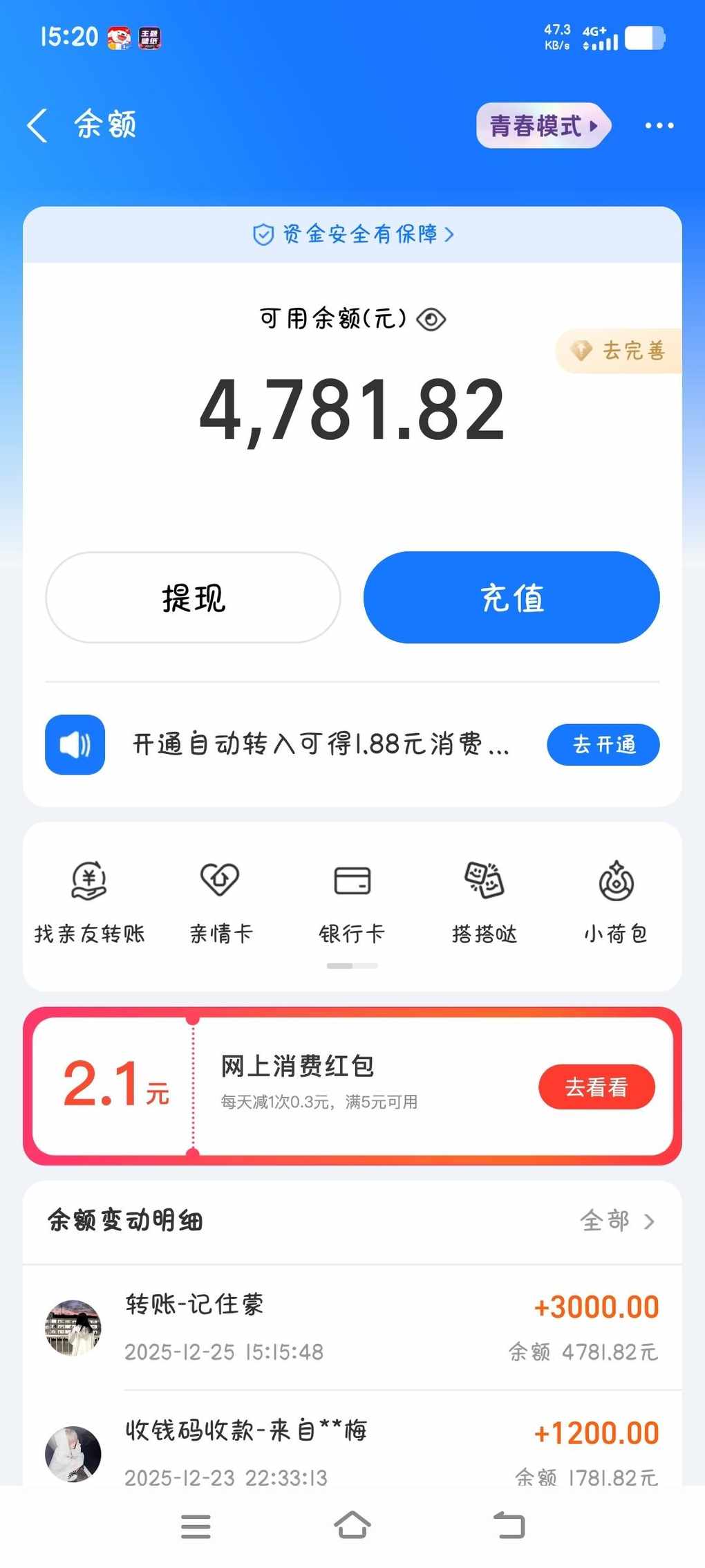Open the 转账-记住蒙 +3000.00 record
Viewport: 705px width, 1568px height.
pyautogui.click(x=352, y=1327)
